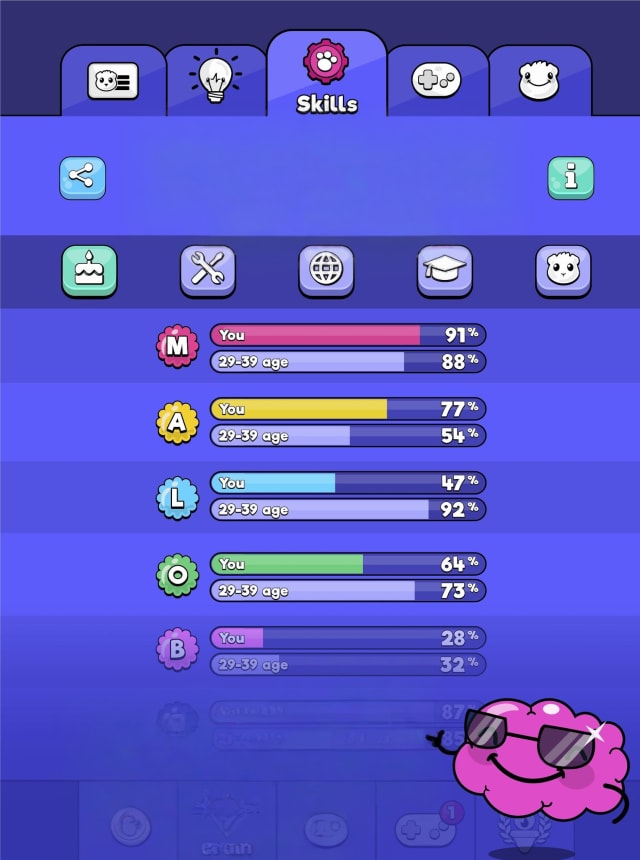Open the profile card tab
This screenshot has width=640, height=860.
click(113, 81)
